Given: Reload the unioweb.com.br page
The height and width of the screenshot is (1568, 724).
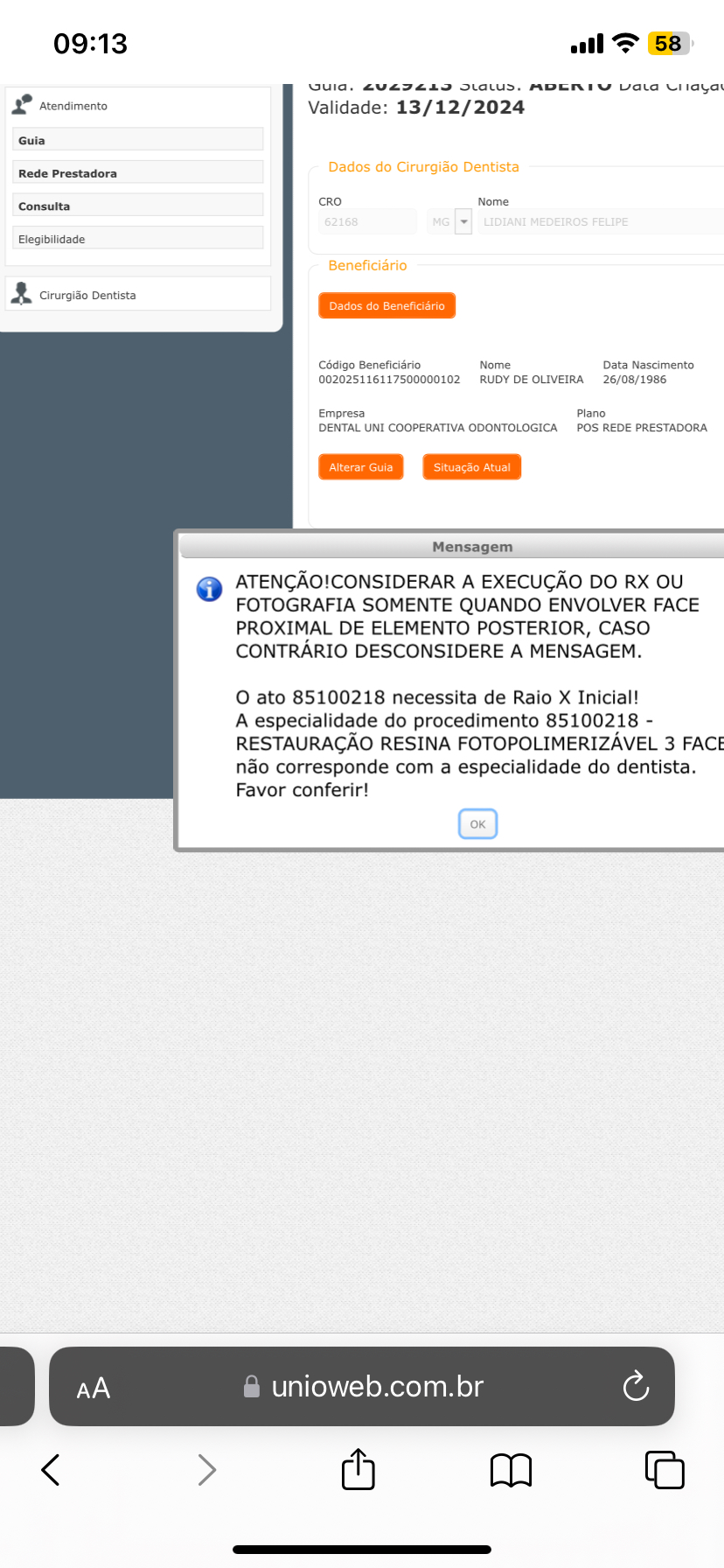Looking at the screenshot, I should (636, 1386).
